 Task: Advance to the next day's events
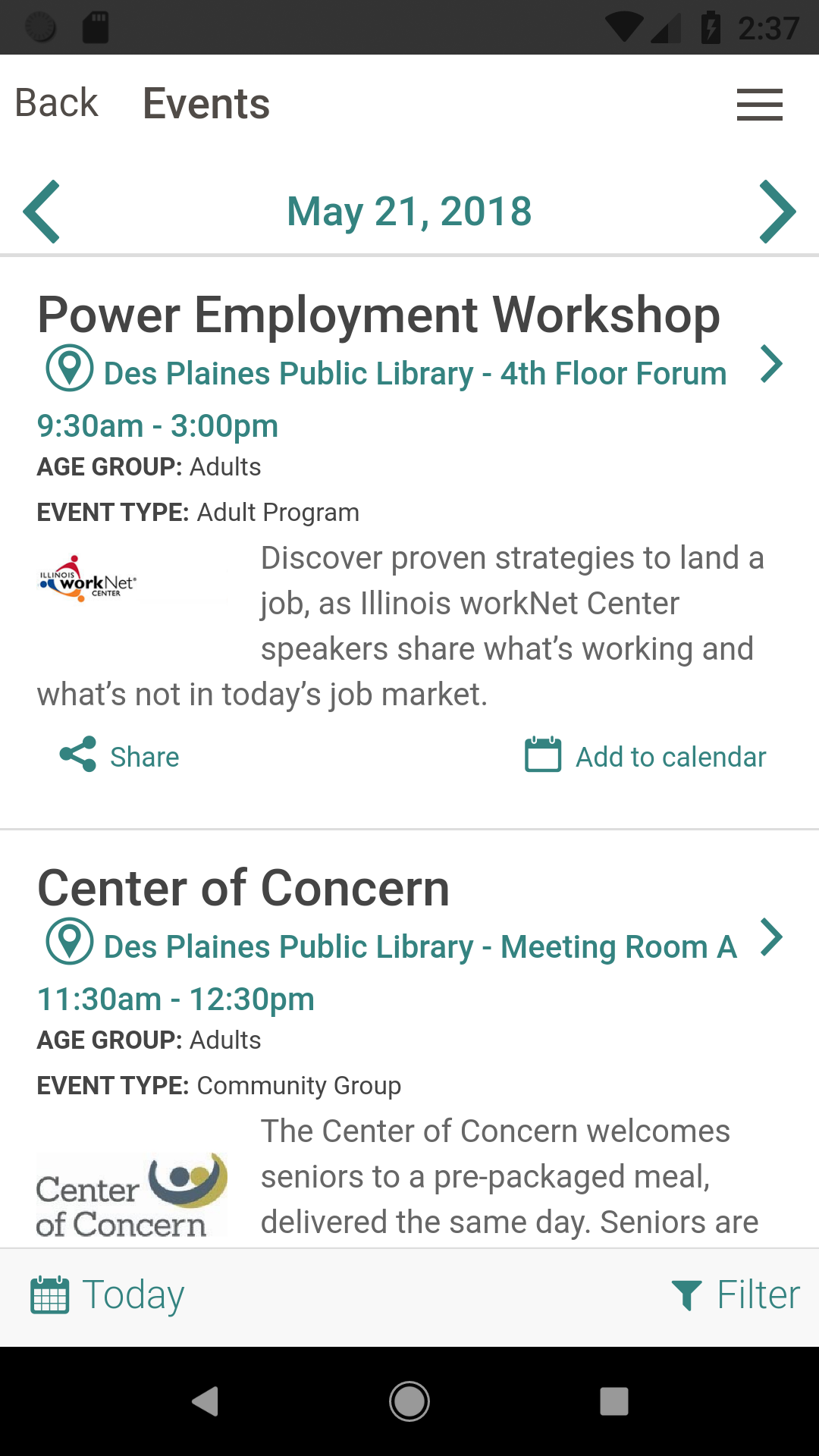click(777, 212)
